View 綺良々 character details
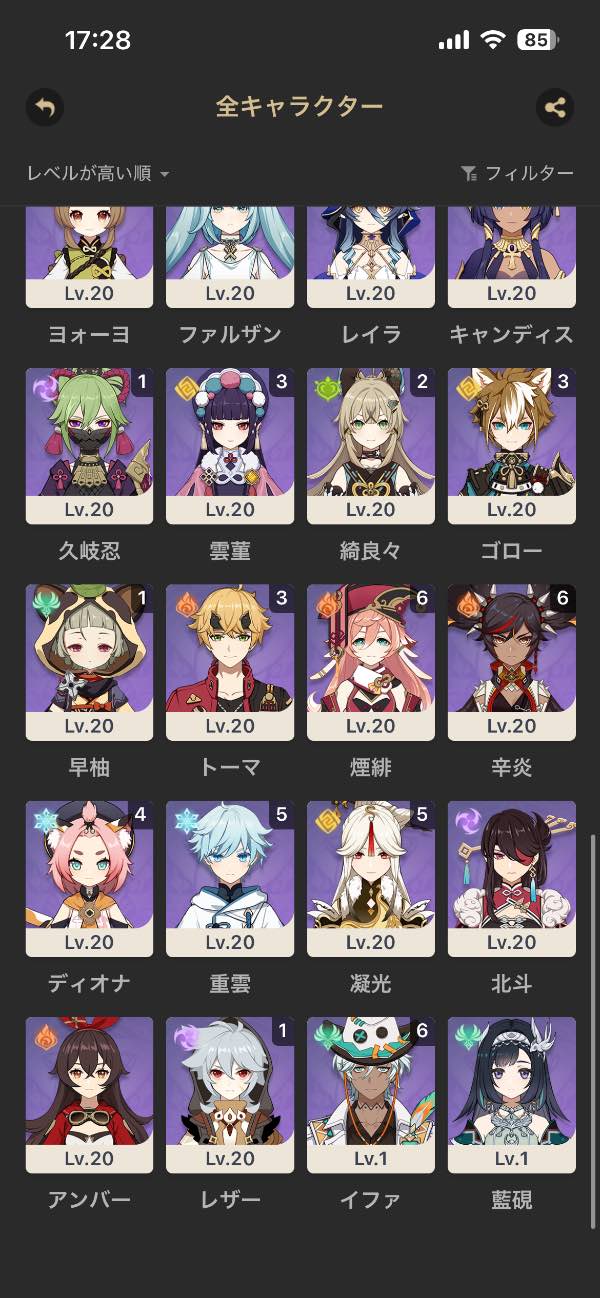600x1298 pixels. tap(371, 445)
